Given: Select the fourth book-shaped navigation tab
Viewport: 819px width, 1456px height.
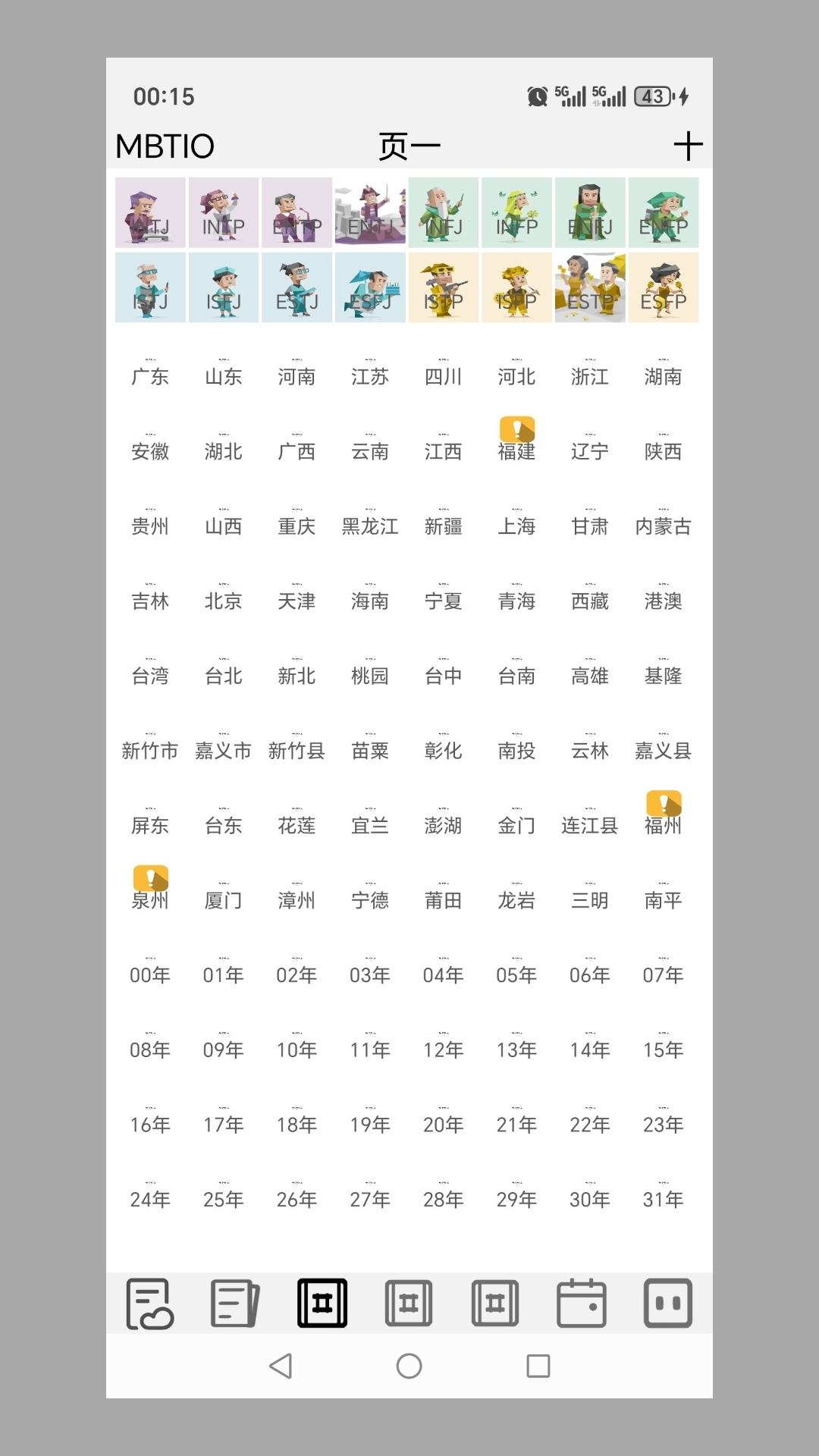Looking at the screenshot, I should pos(409,1302).
